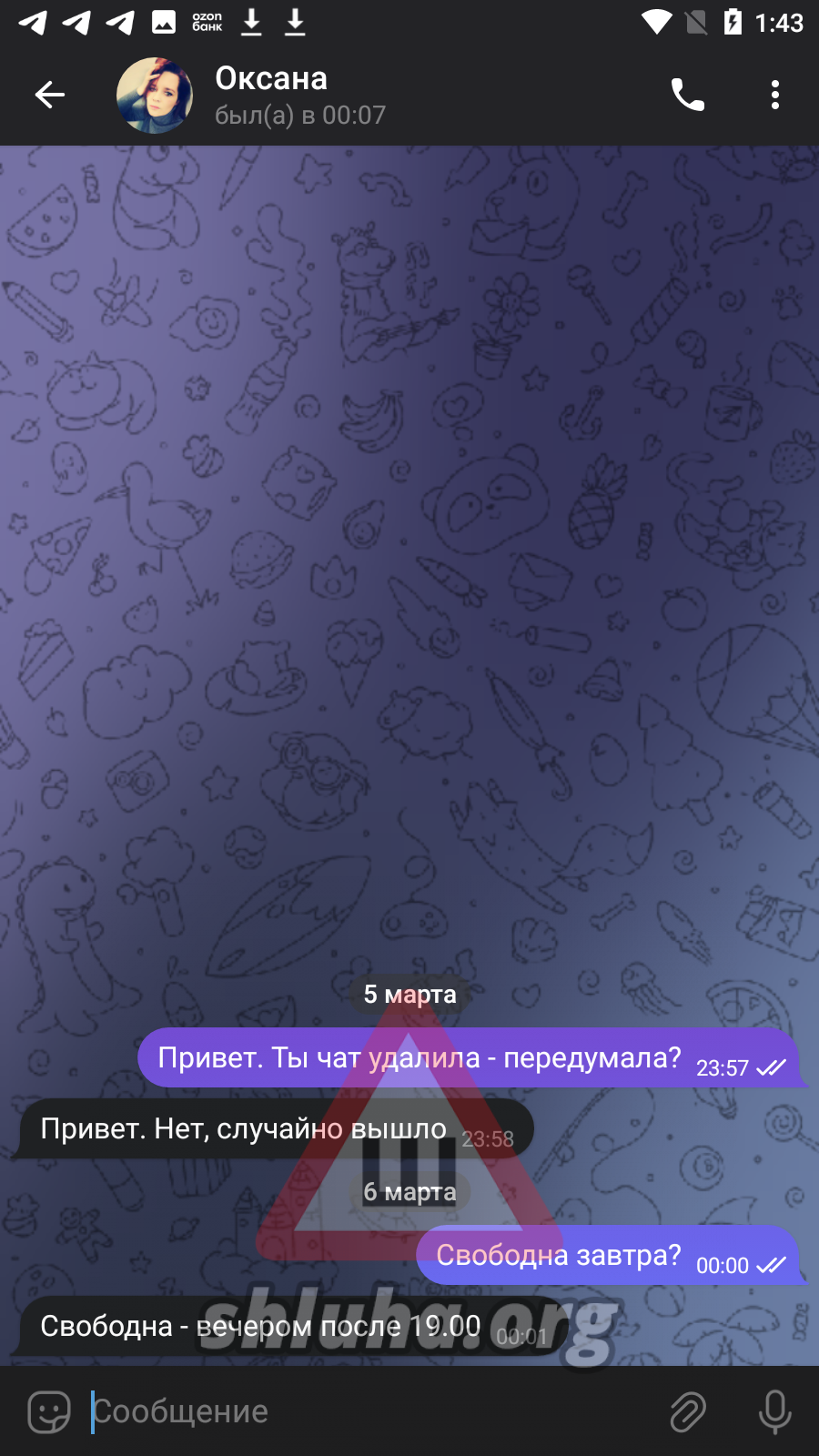Tap the microphone to record voice
819x1456 pixels.
tap(774, 1411)
